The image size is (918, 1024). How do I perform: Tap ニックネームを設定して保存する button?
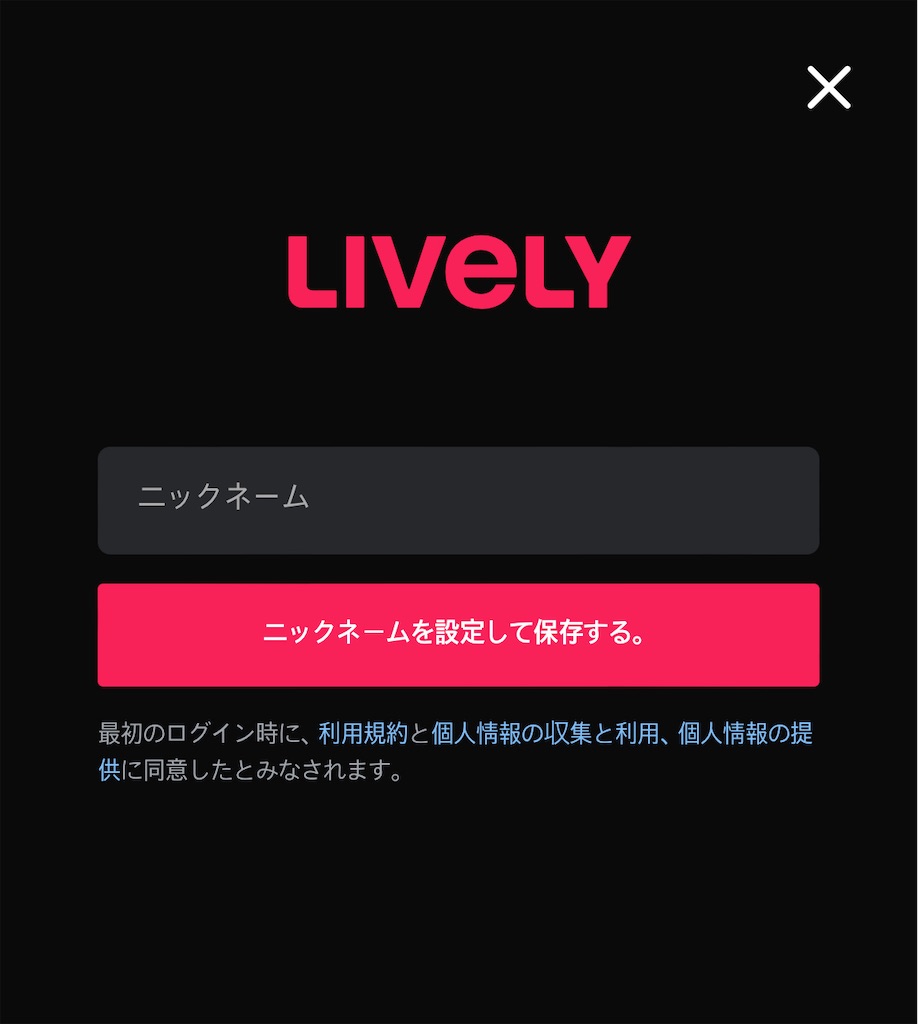[x=458, y=635]
